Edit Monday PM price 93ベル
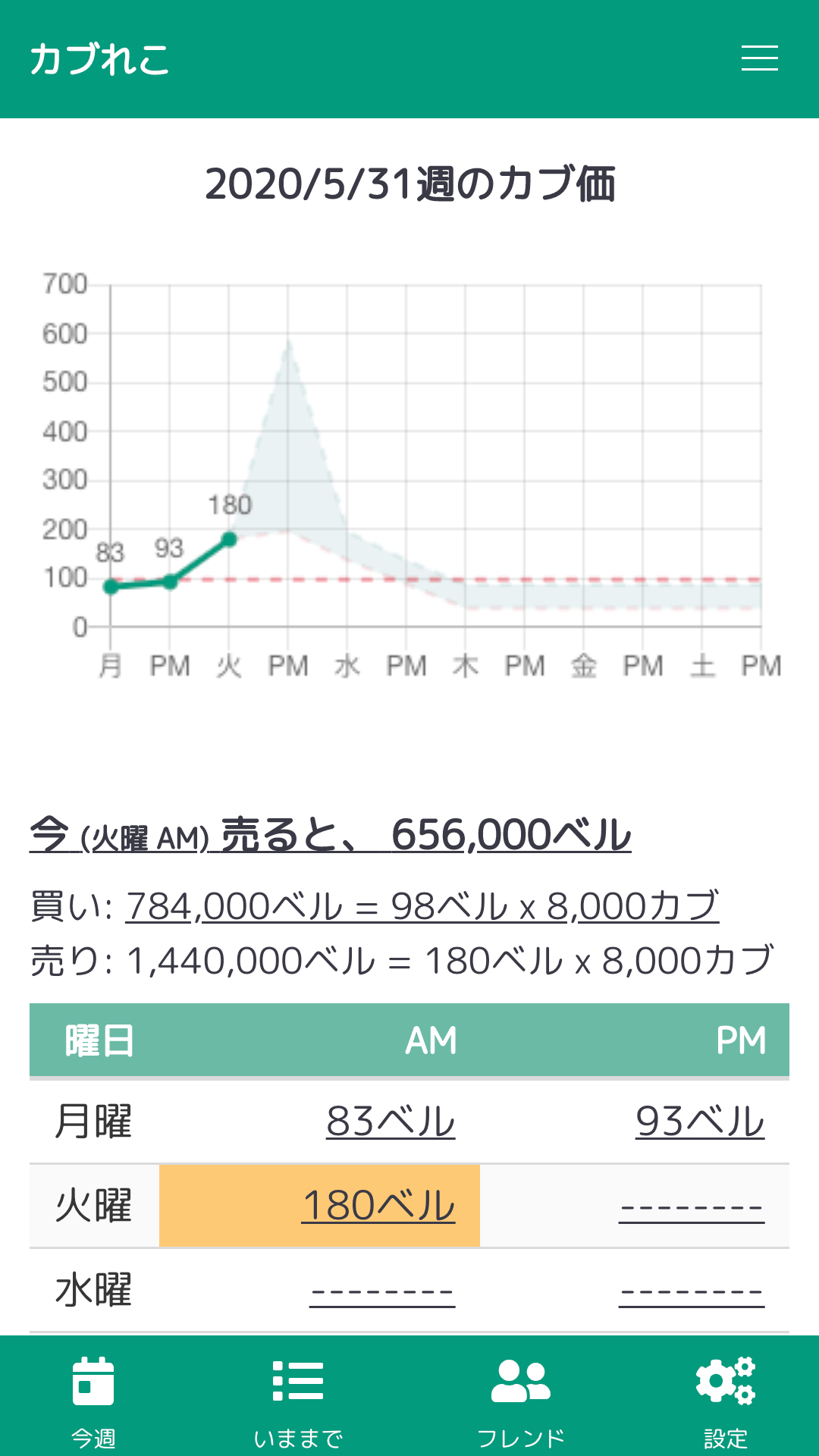This screenshot has height=1456, width=819. coord(699,1121)
